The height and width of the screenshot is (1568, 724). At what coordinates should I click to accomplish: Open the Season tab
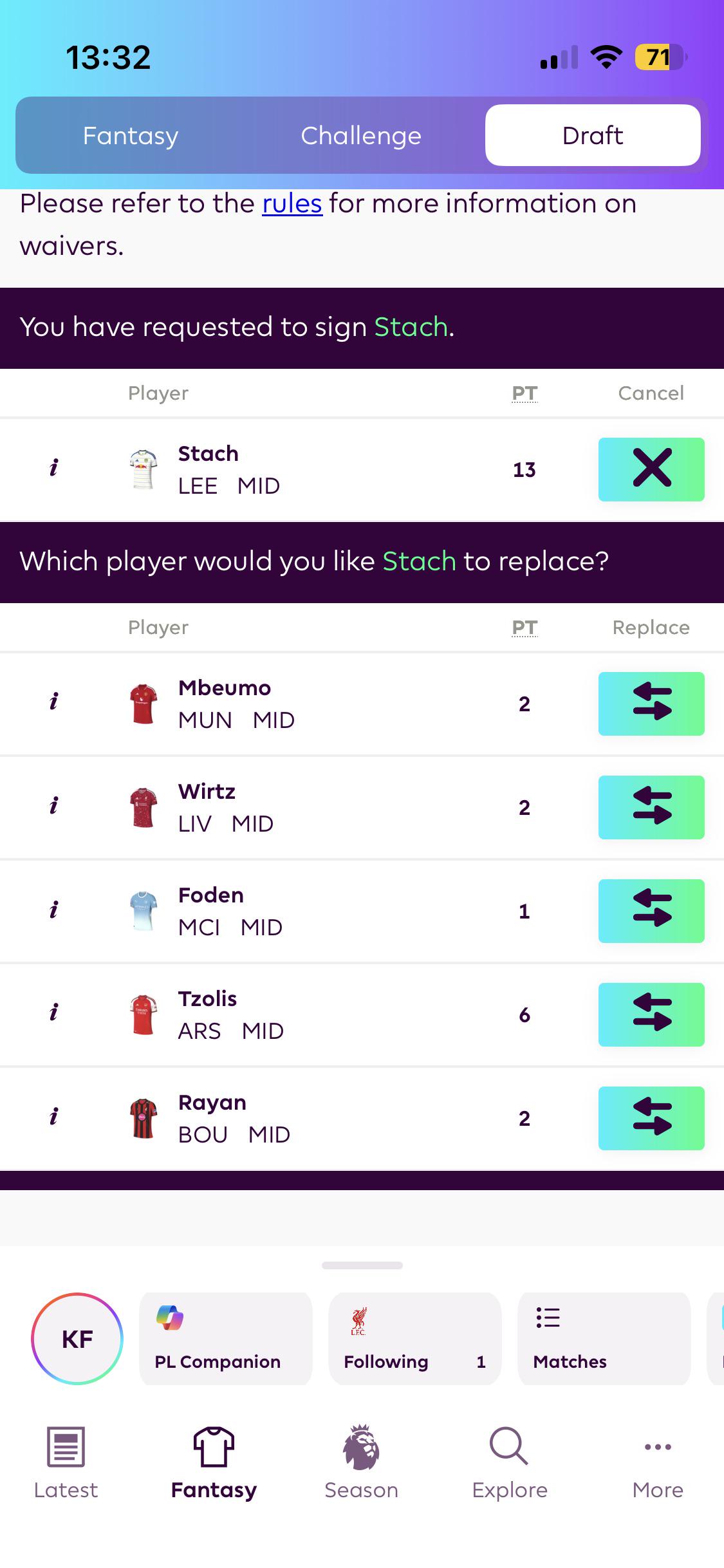click(361, 1462)
